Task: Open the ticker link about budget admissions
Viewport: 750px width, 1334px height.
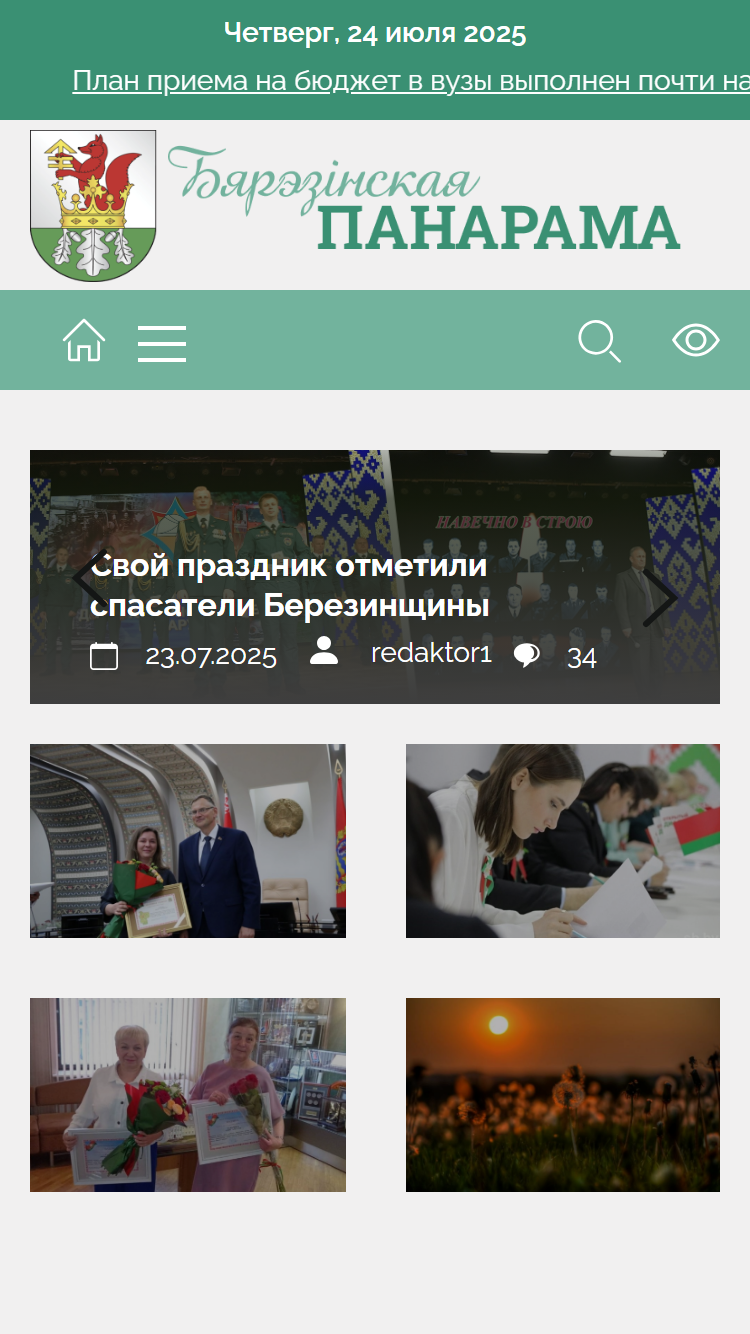Action: point(411,81)
